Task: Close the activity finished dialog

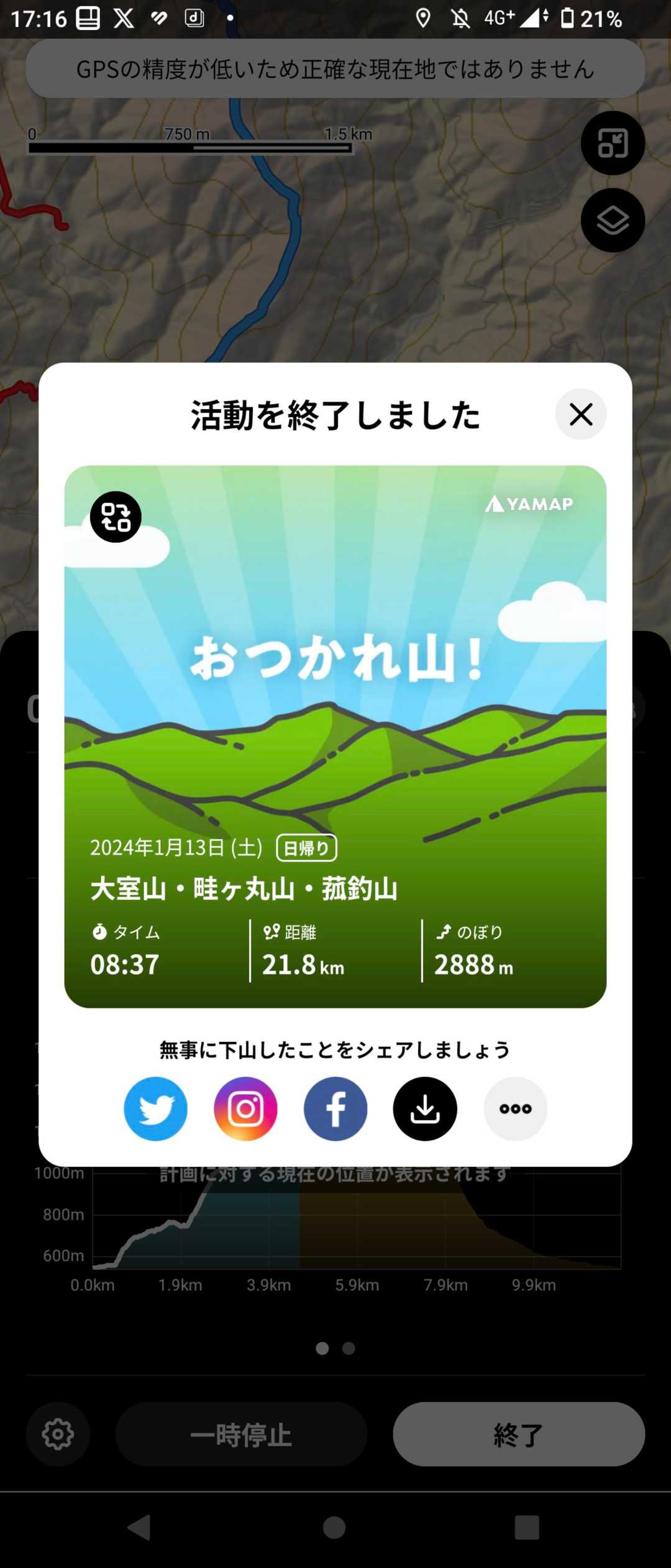Action: (x=580, y=414)
